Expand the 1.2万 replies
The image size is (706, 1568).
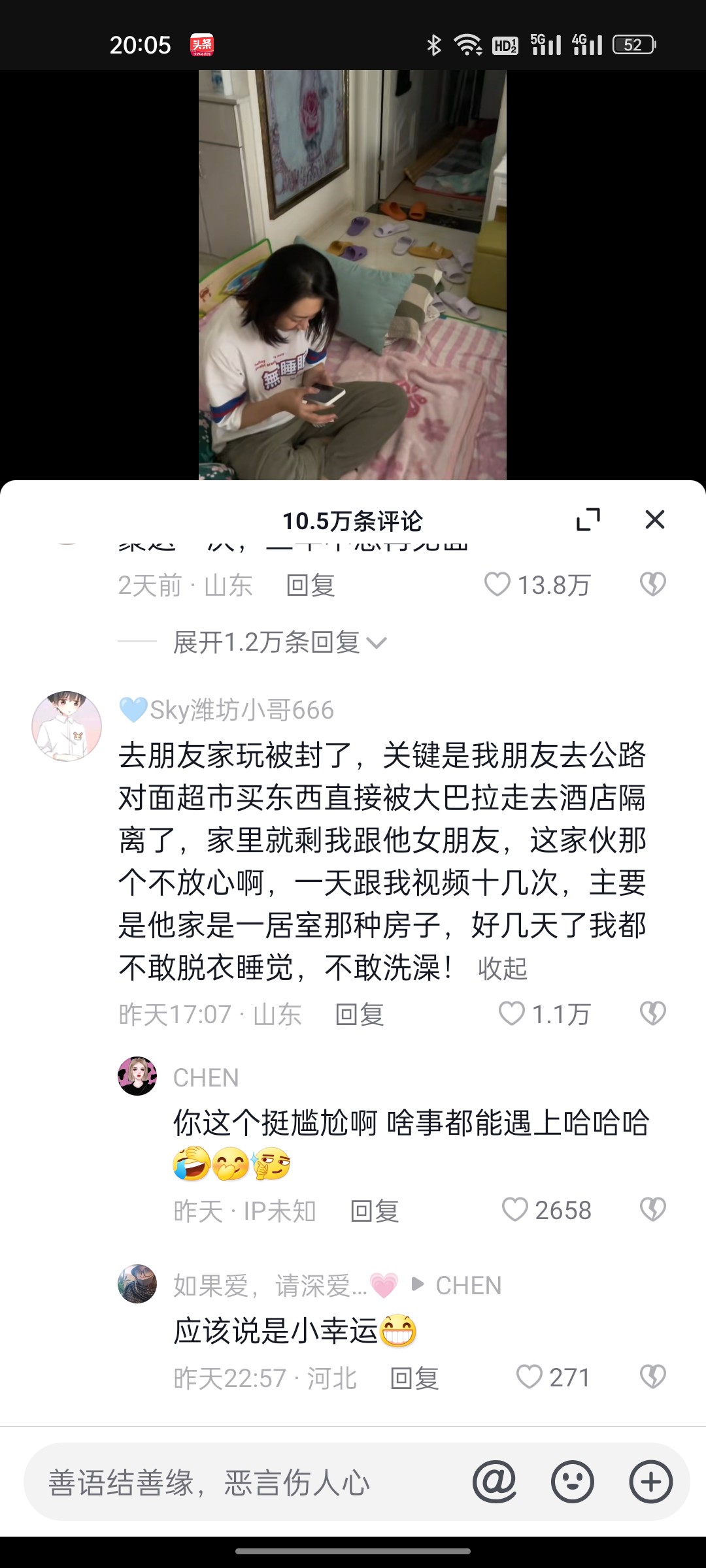tap(280, 642)
